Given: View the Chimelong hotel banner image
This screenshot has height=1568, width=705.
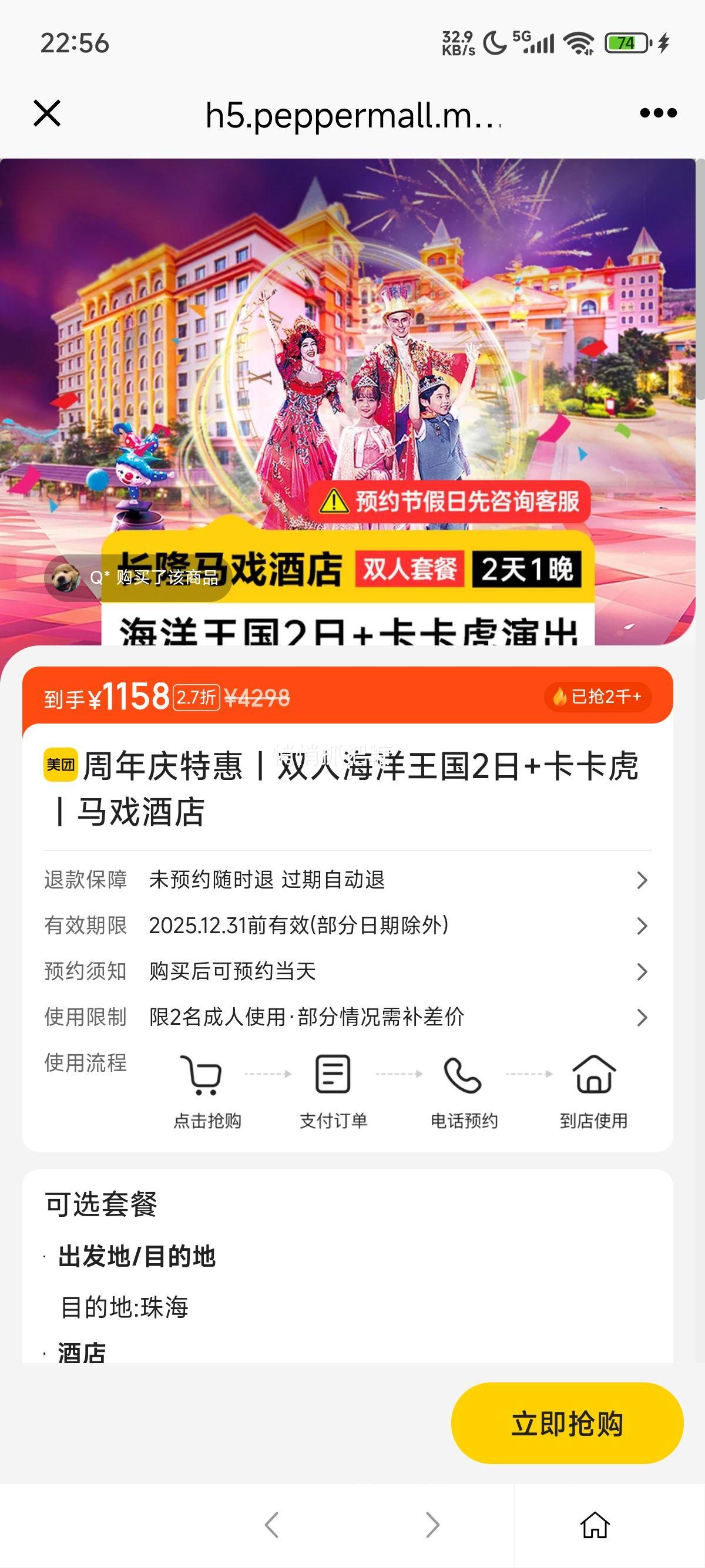Looking at the screenshot, I should pyautogui.click(x=347, y=365).
